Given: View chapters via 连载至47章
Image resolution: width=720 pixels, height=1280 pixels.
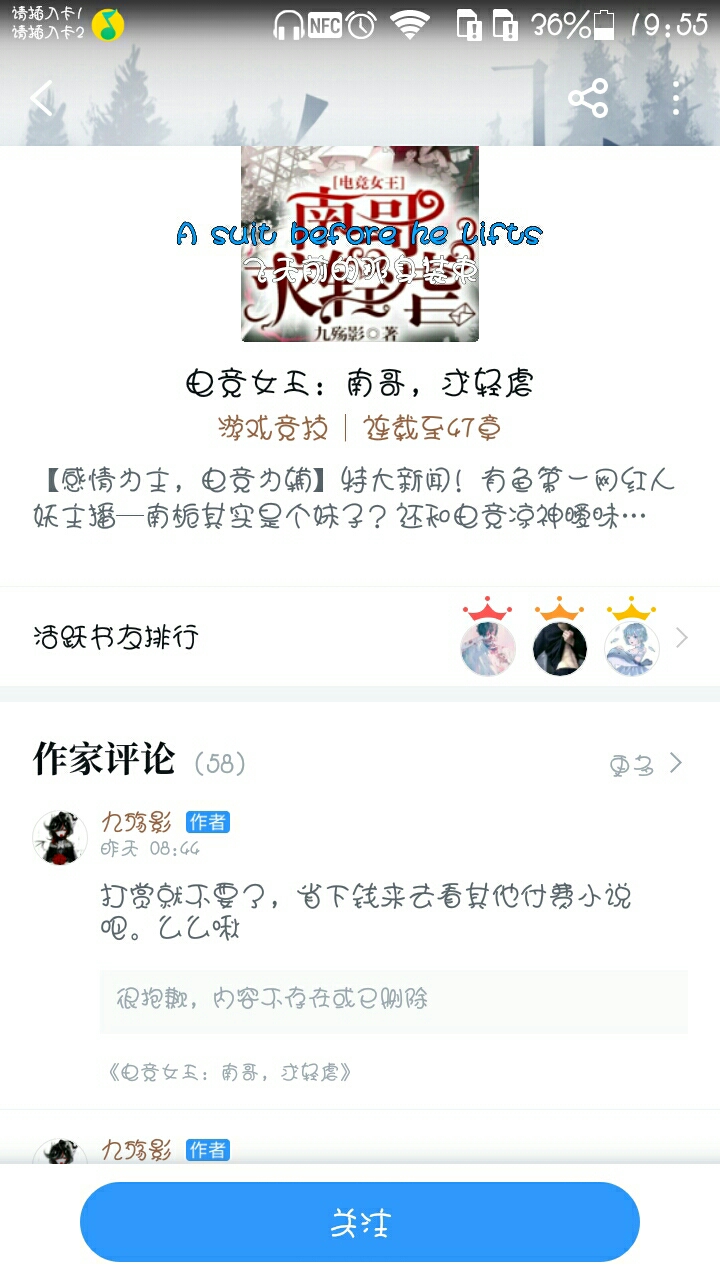Looking at the screenshot, I should tap(432, 429).
